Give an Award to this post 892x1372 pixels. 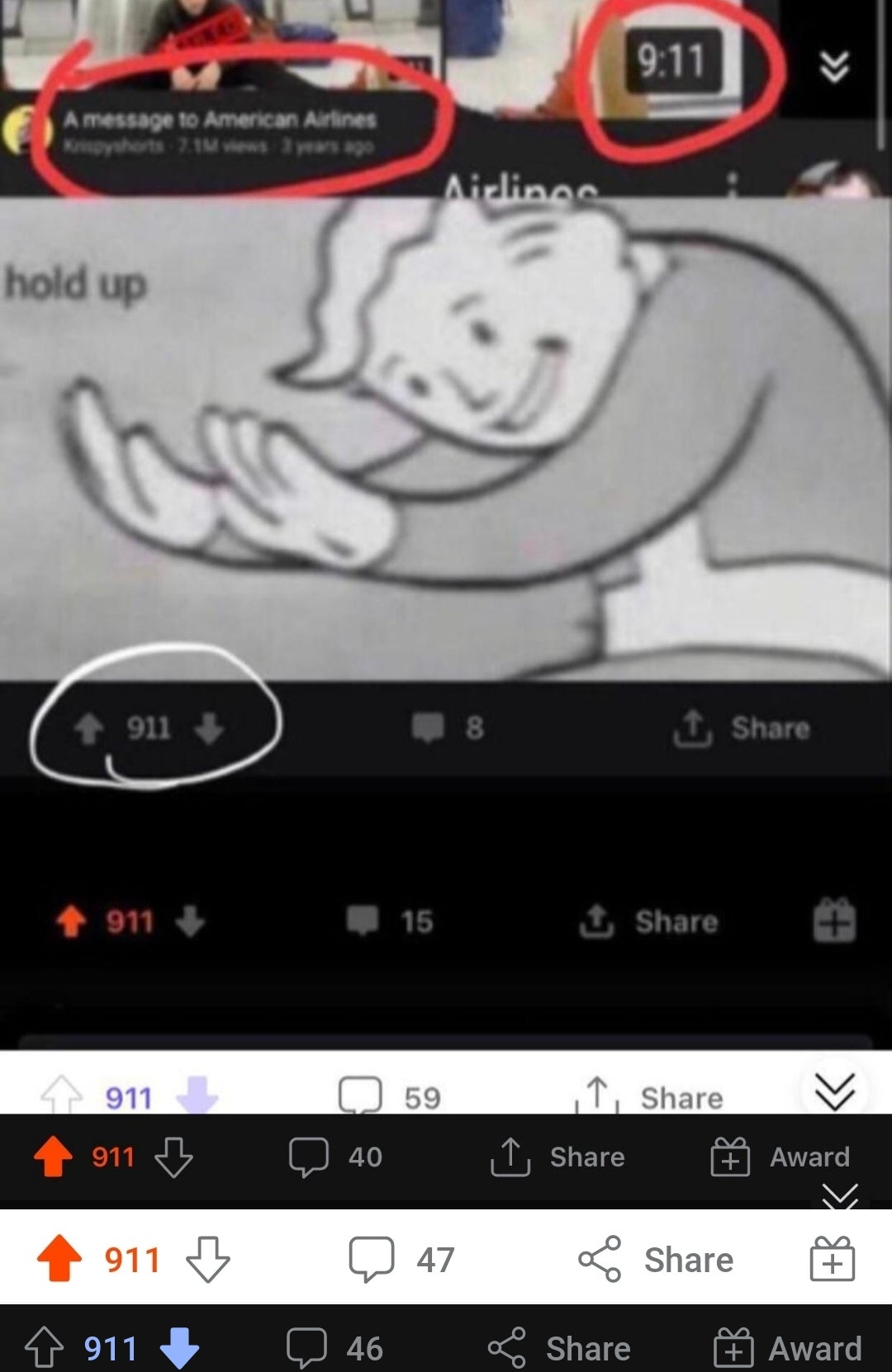click(789, 1349)
